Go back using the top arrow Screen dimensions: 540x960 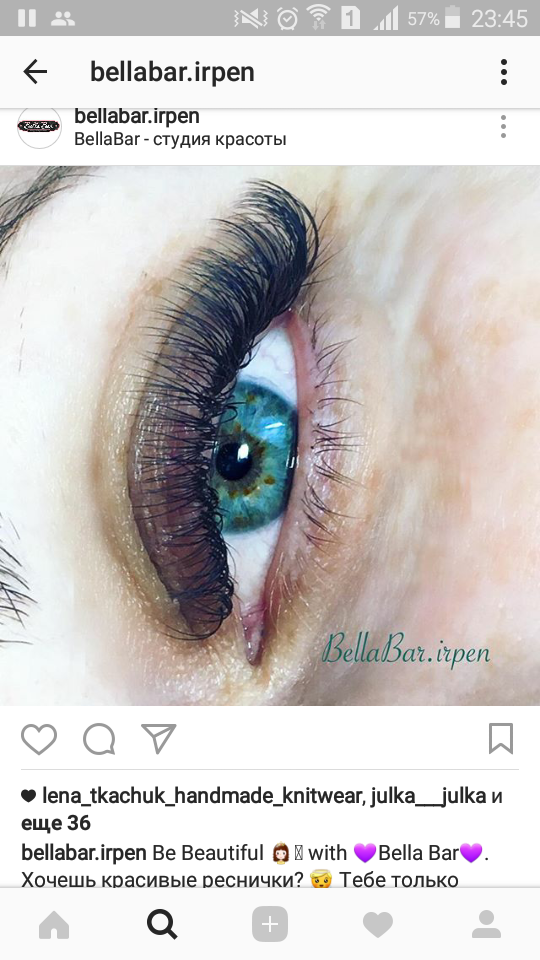click(x=35, y=72)
